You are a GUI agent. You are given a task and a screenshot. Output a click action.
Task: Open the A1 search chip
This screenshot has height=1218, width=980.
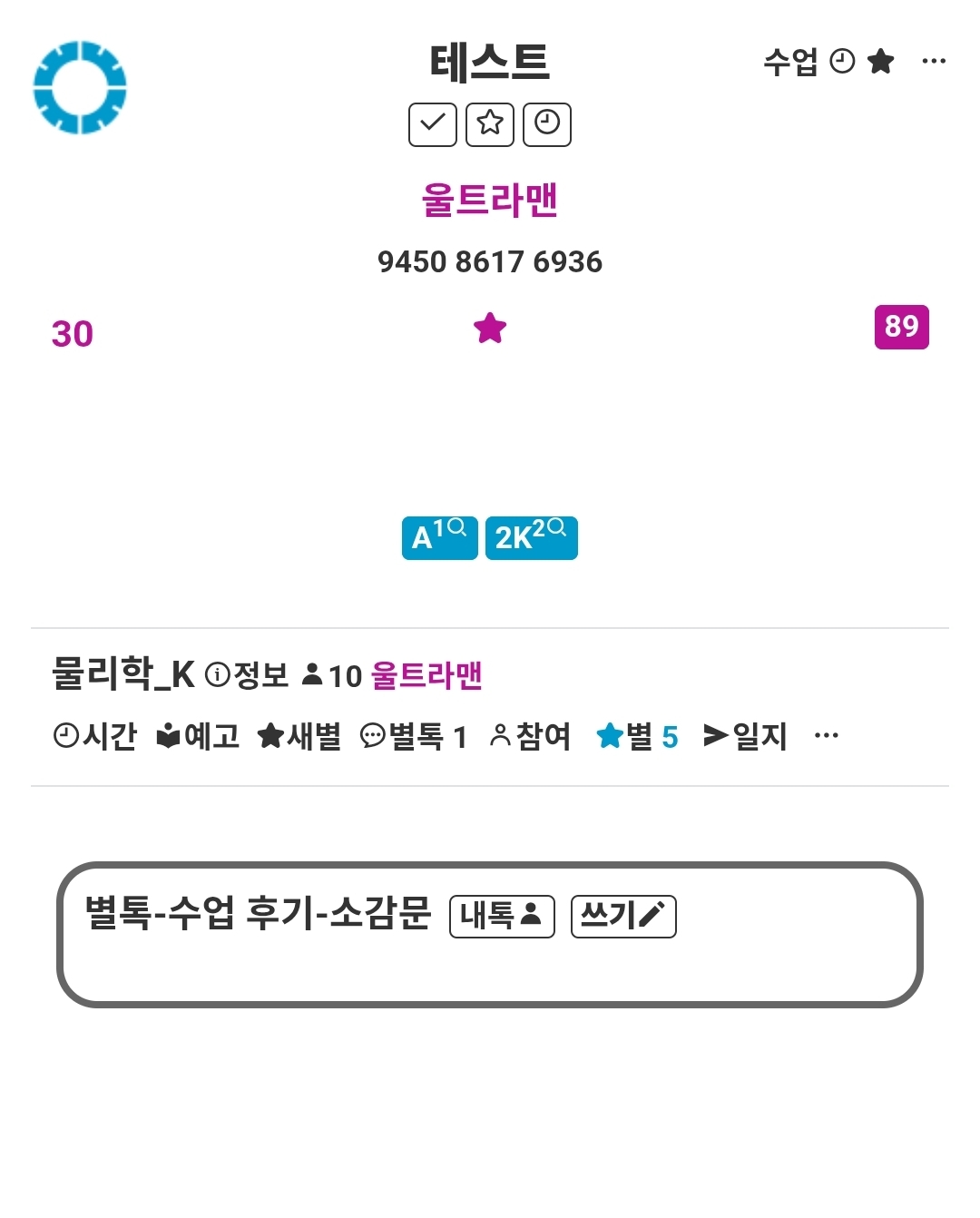pos(439,537)
